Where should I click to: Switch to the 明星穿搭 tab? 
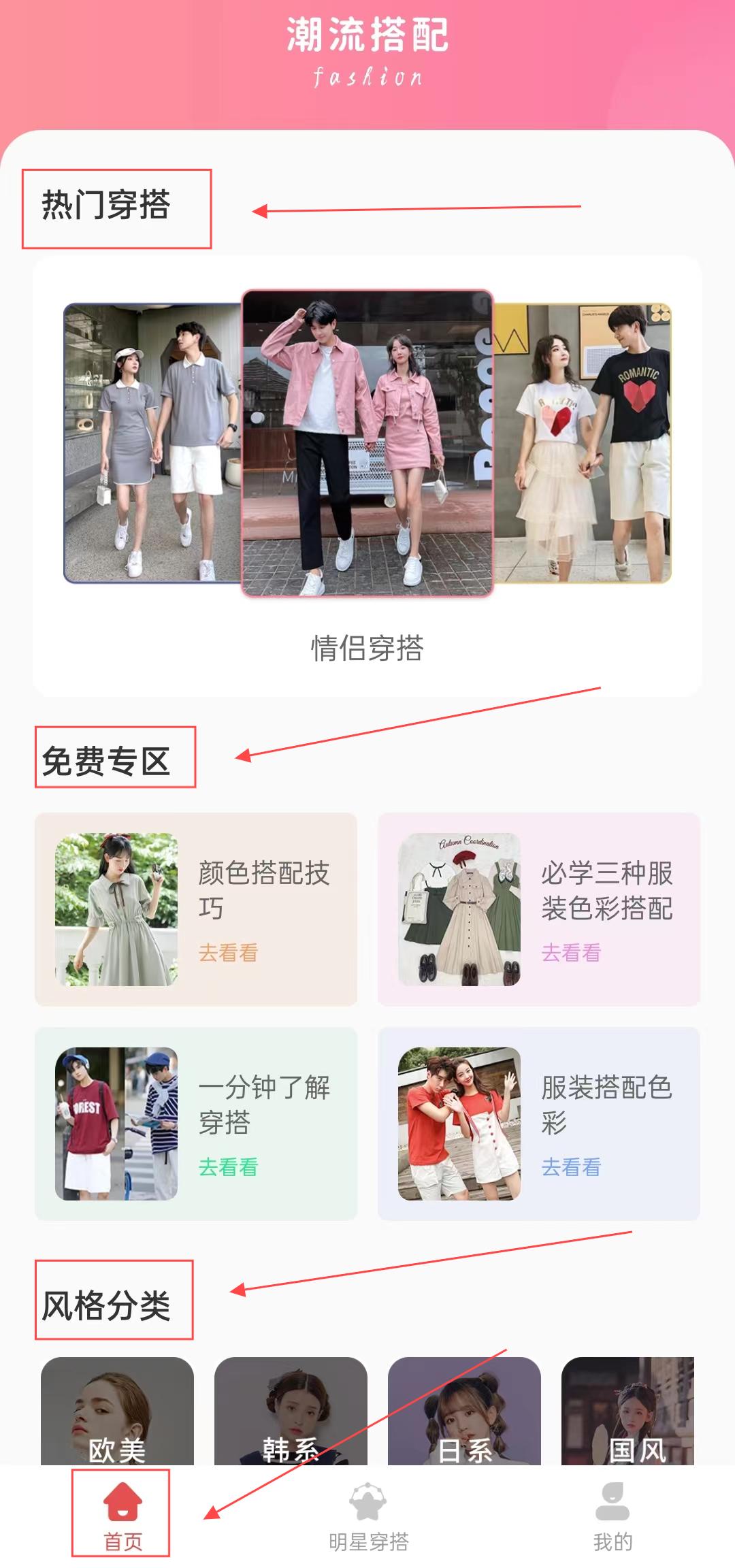pyautogui.click(x=367, y=1514)
